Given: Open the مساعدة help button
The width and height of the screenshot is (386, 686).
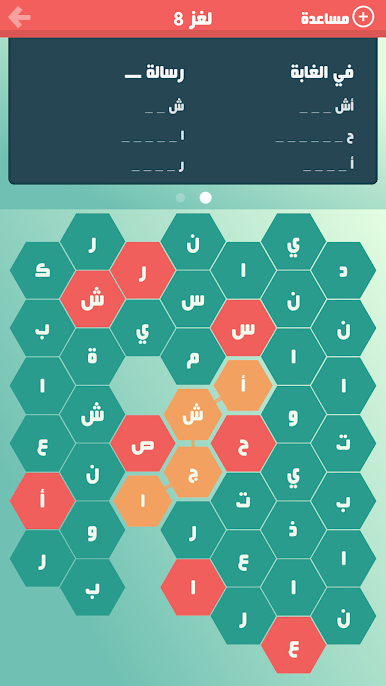Looking at the screenshot, I should click(x=337, y=18).
